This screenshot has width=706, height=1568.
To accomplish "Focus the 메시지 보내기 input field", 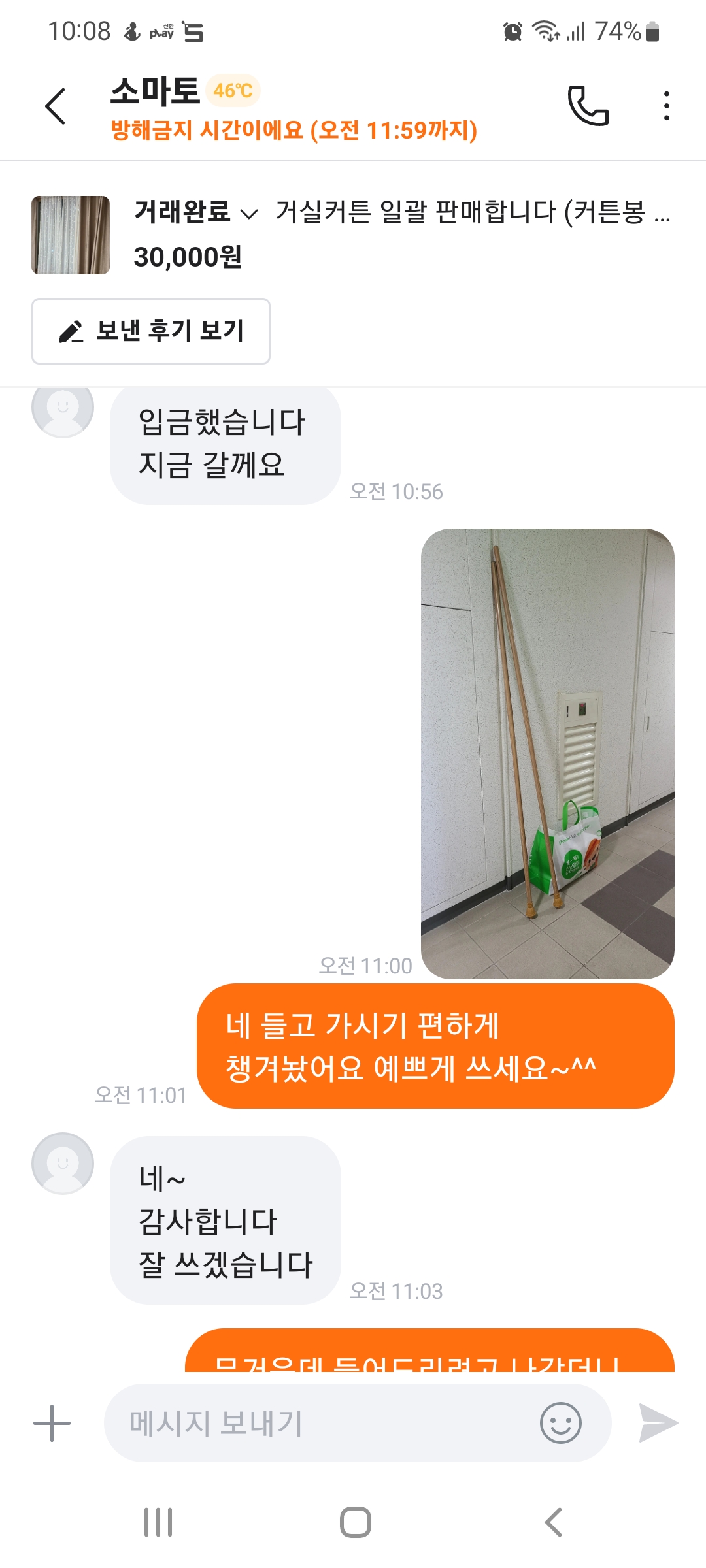I will click(320, 1423).
